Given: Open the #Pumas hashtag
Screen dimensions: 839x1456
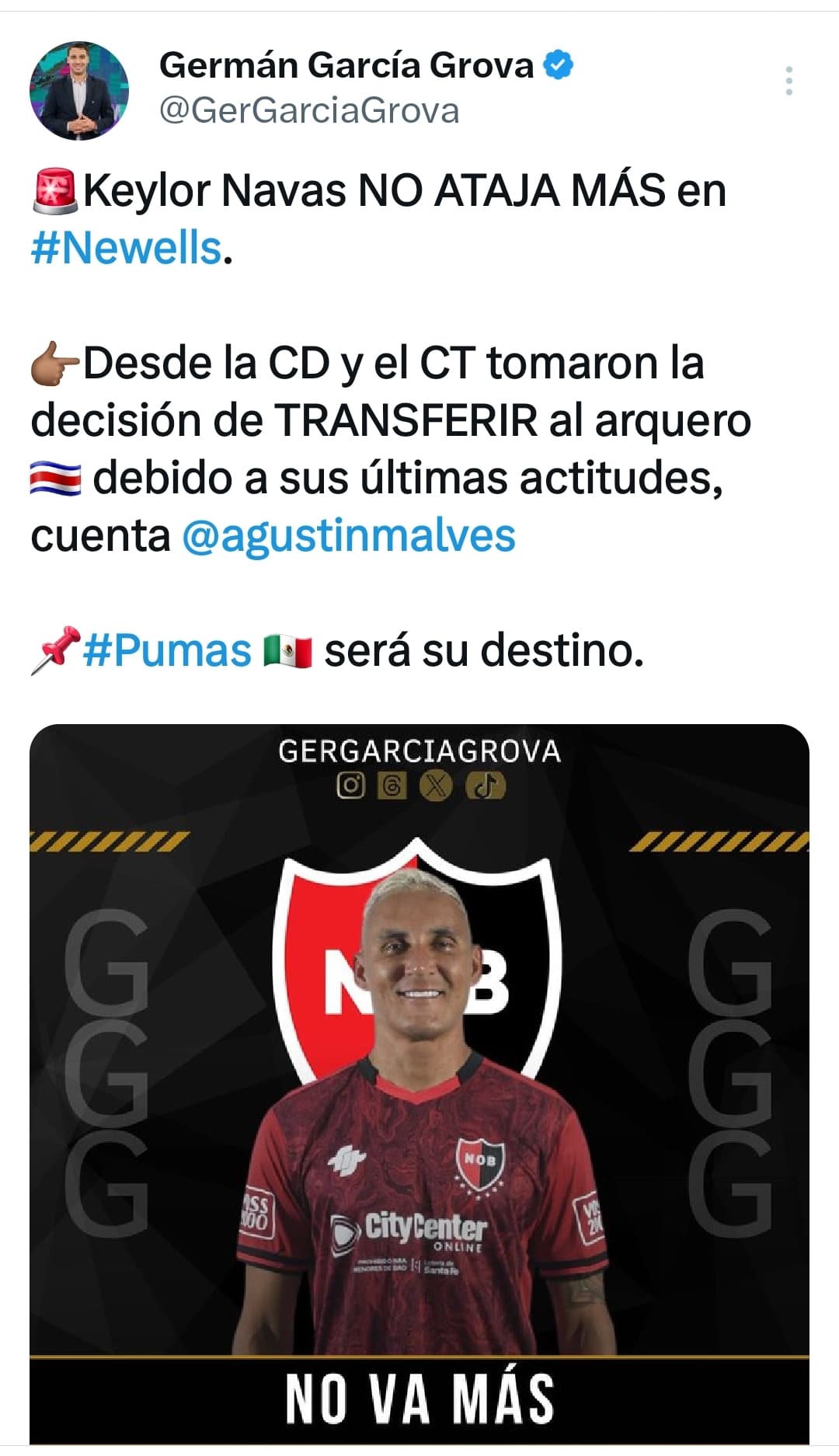Looking at the screenshot, I should tap(167, 650).
